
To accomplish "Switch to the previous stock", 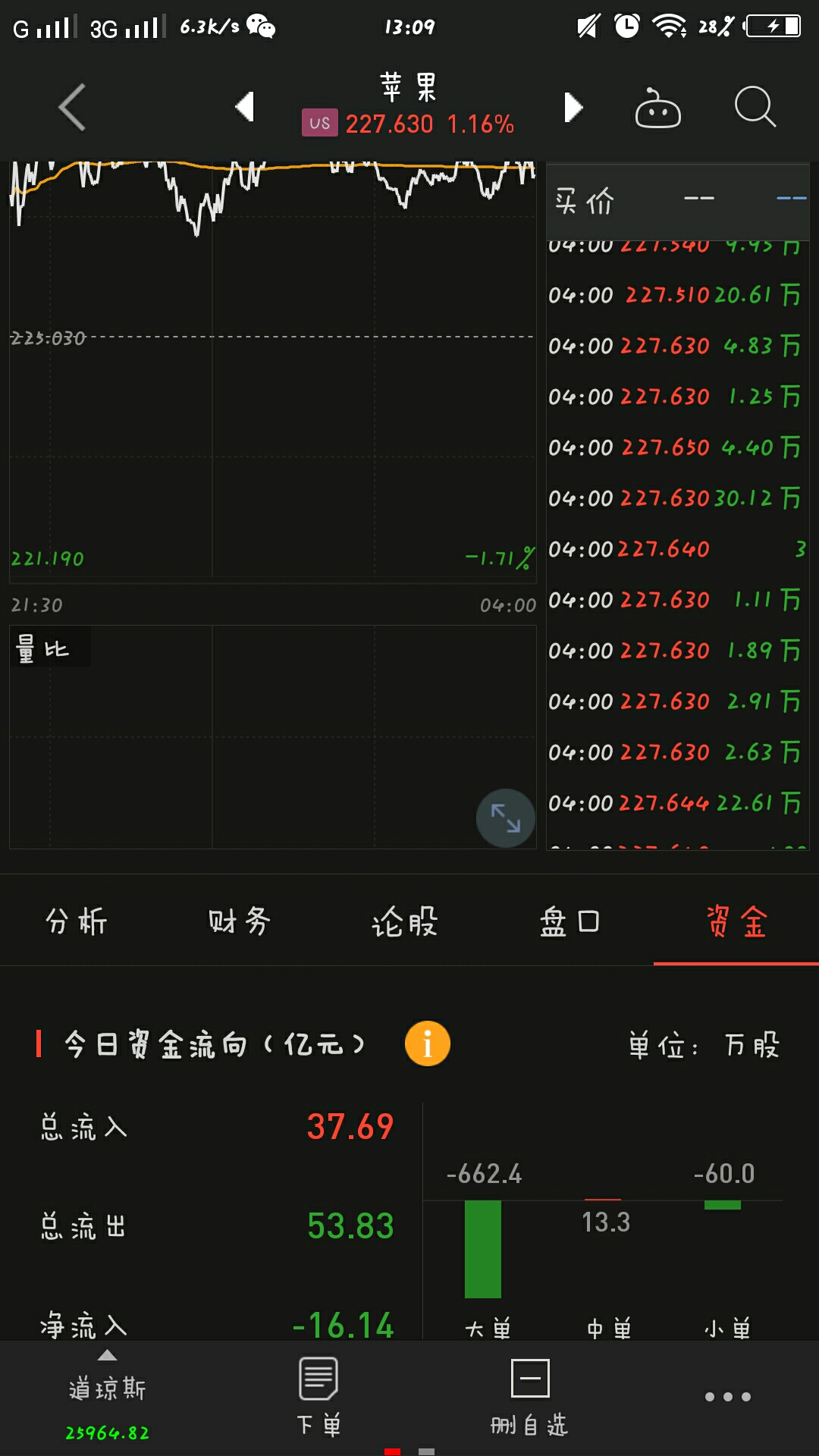I will click(x=244, y=107).
